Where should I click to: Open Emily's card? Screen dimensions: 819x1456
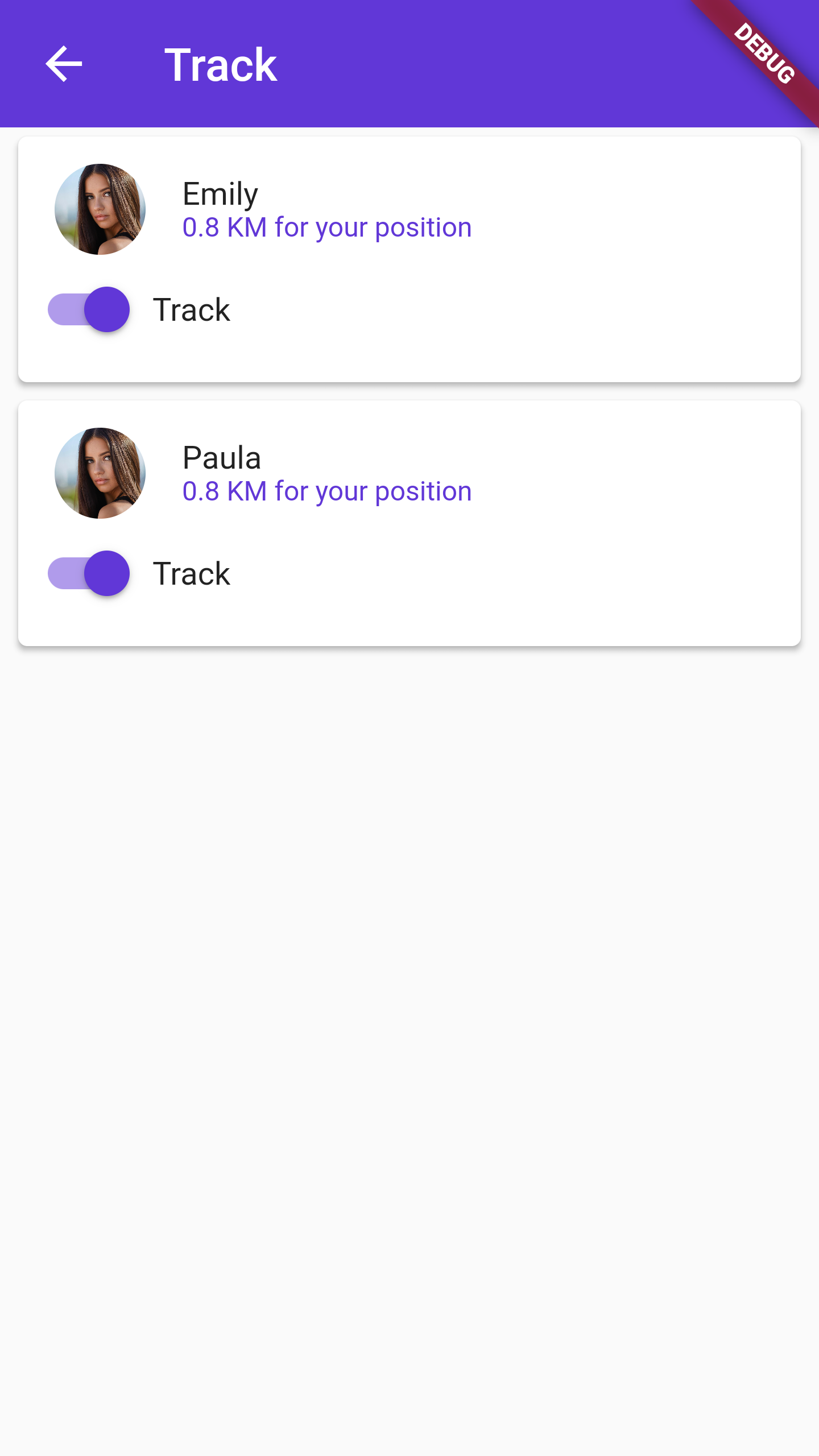(409, 259)
